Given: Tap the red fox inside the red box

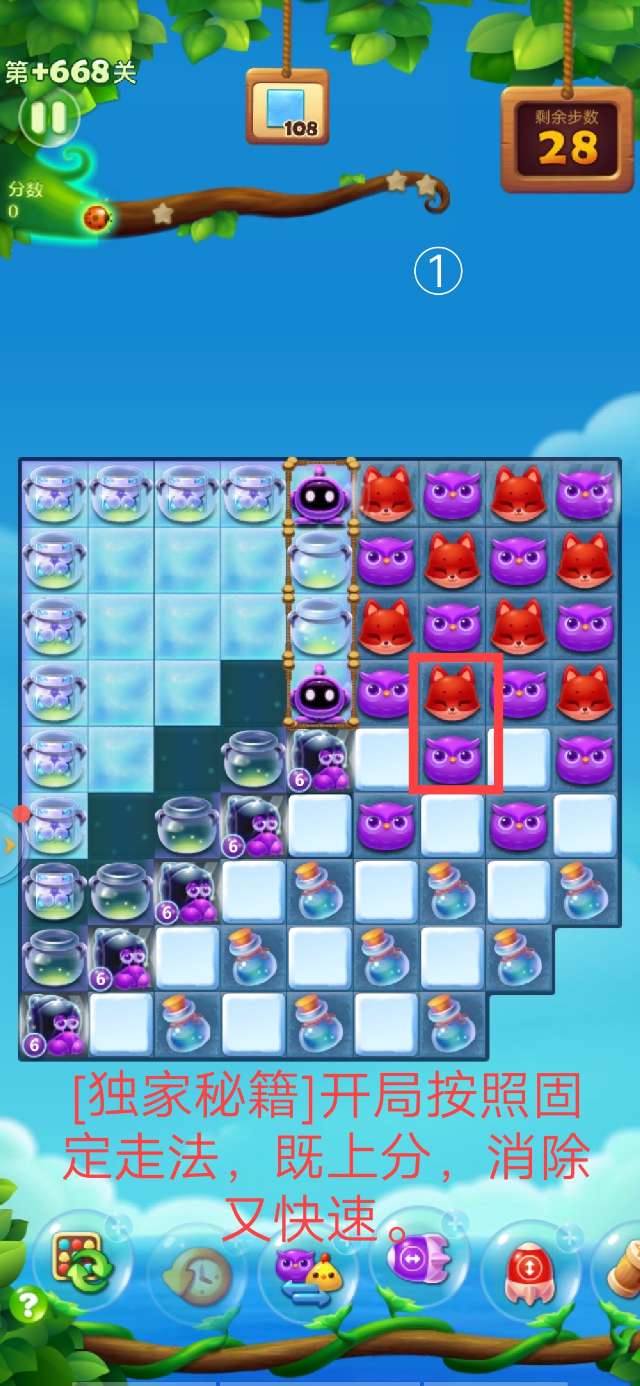Looking at the screenshot, I should (x=453, y=693).
